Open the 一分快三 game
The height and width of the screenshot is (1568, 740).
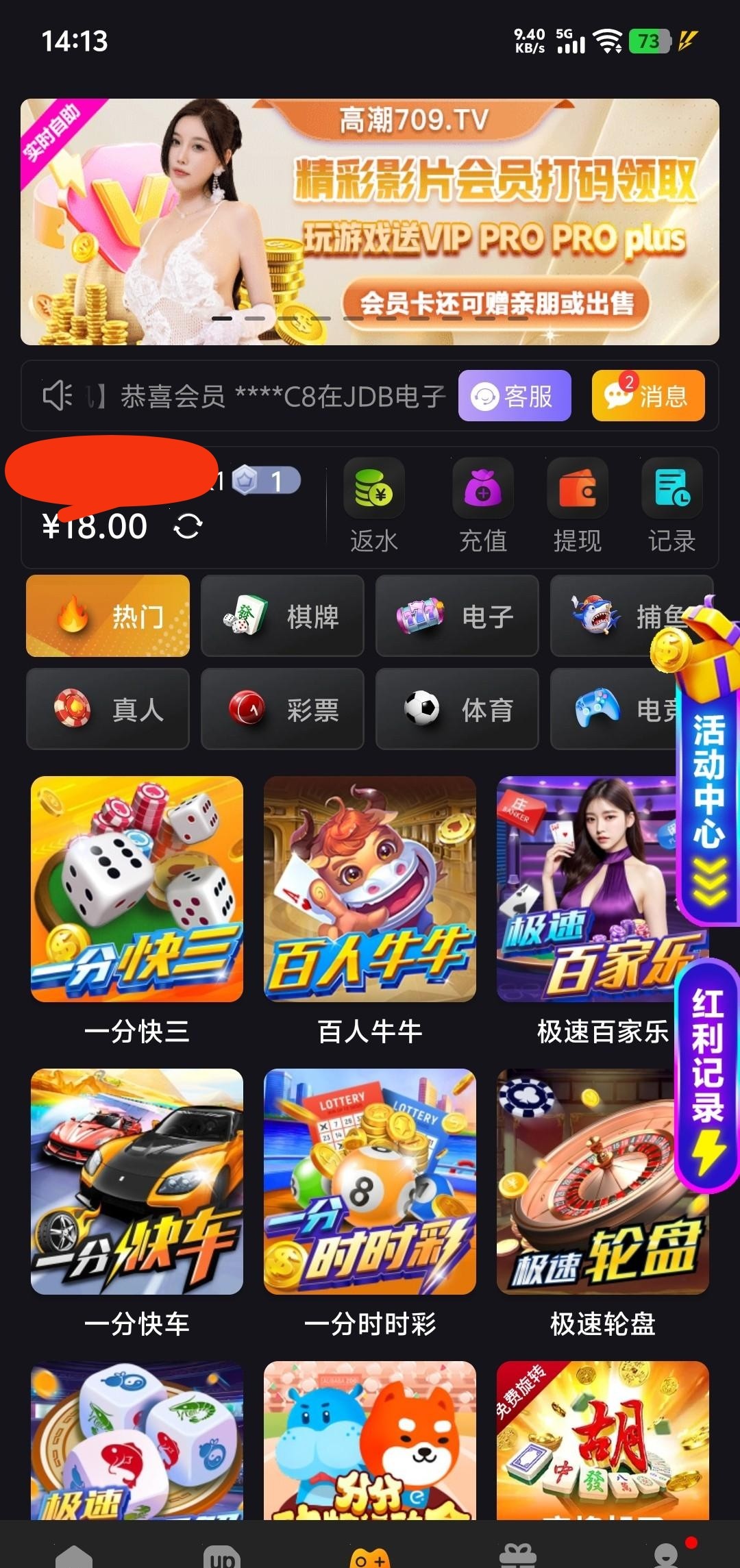137,889
